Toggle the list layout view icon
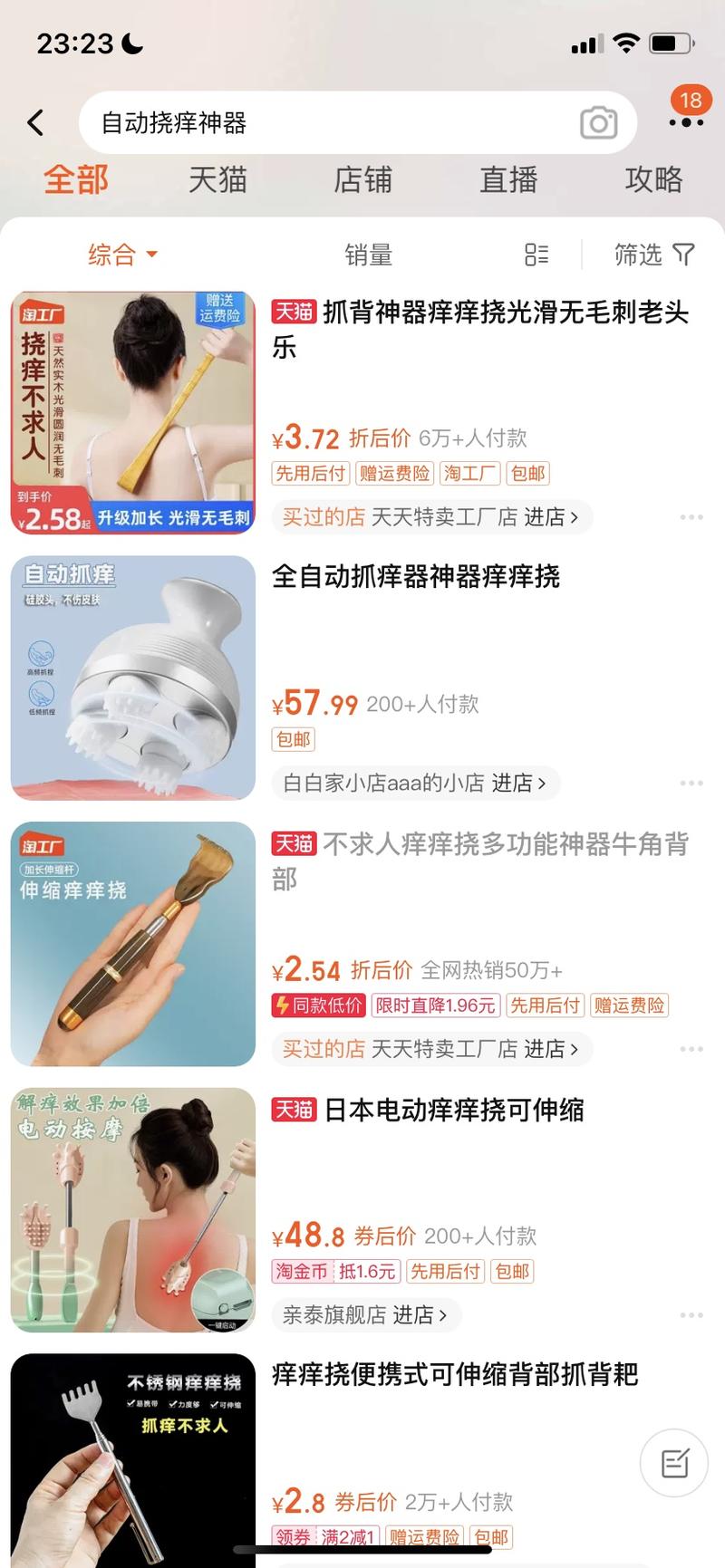The image size is (725, 1568). [536, 255]
